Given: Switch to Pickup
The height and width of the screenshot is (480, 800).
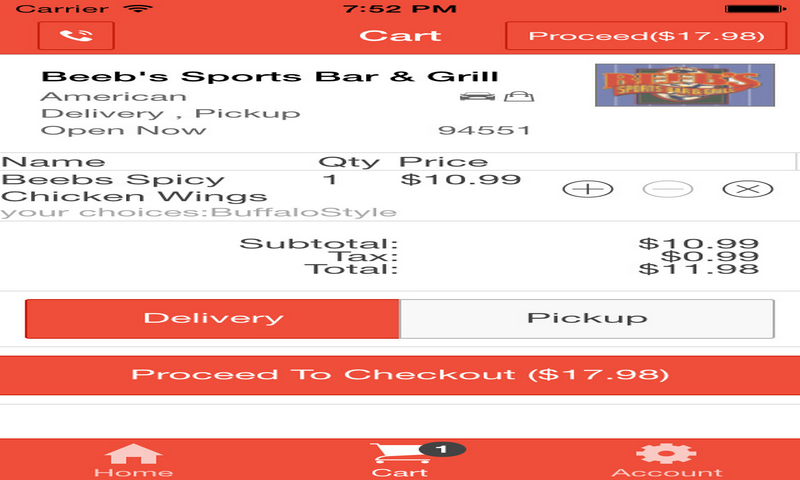Looking at the screenshot, I should 587,319.
